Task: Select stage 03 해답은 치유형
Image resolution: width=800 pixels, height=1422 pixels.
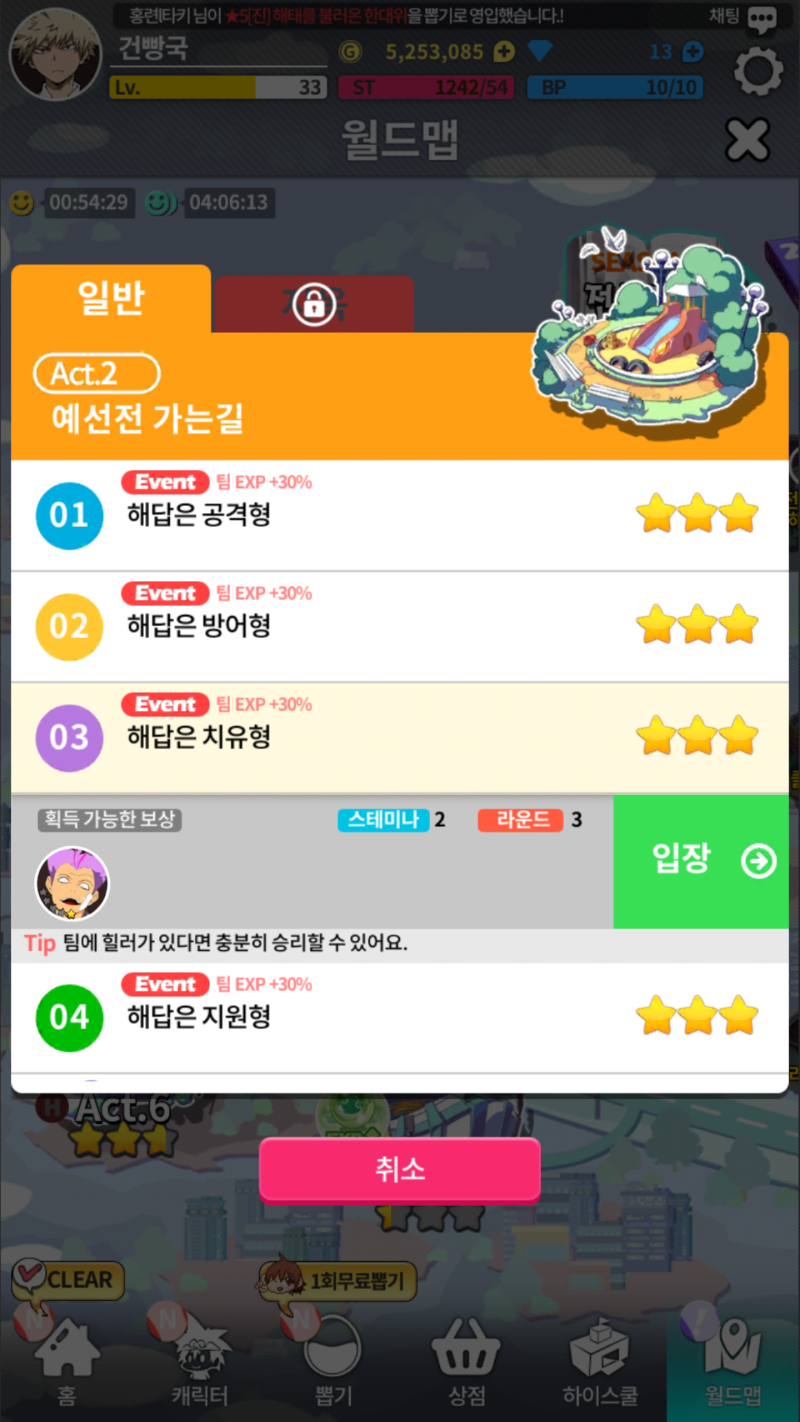Action: click(400, 737)
